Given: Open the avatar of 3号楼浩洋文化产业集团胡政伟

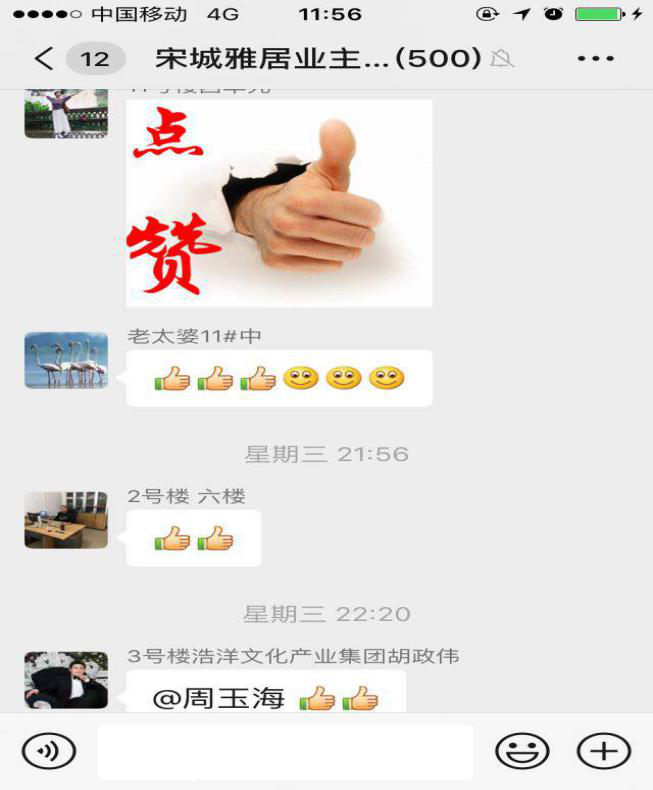Looking at the screenshot, I should [x=66, y=680].
